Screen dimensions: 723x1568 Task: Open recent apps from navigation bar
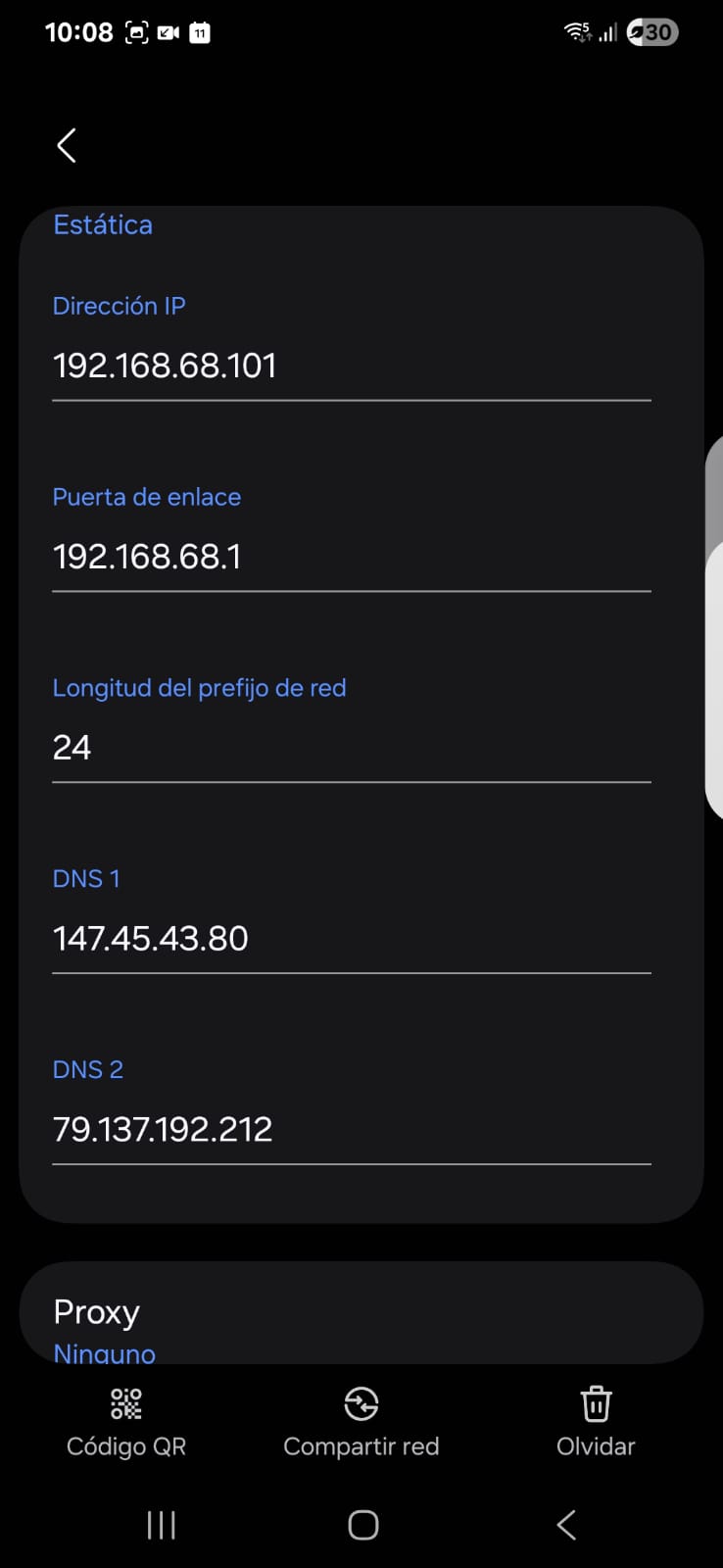[161, 1525]
